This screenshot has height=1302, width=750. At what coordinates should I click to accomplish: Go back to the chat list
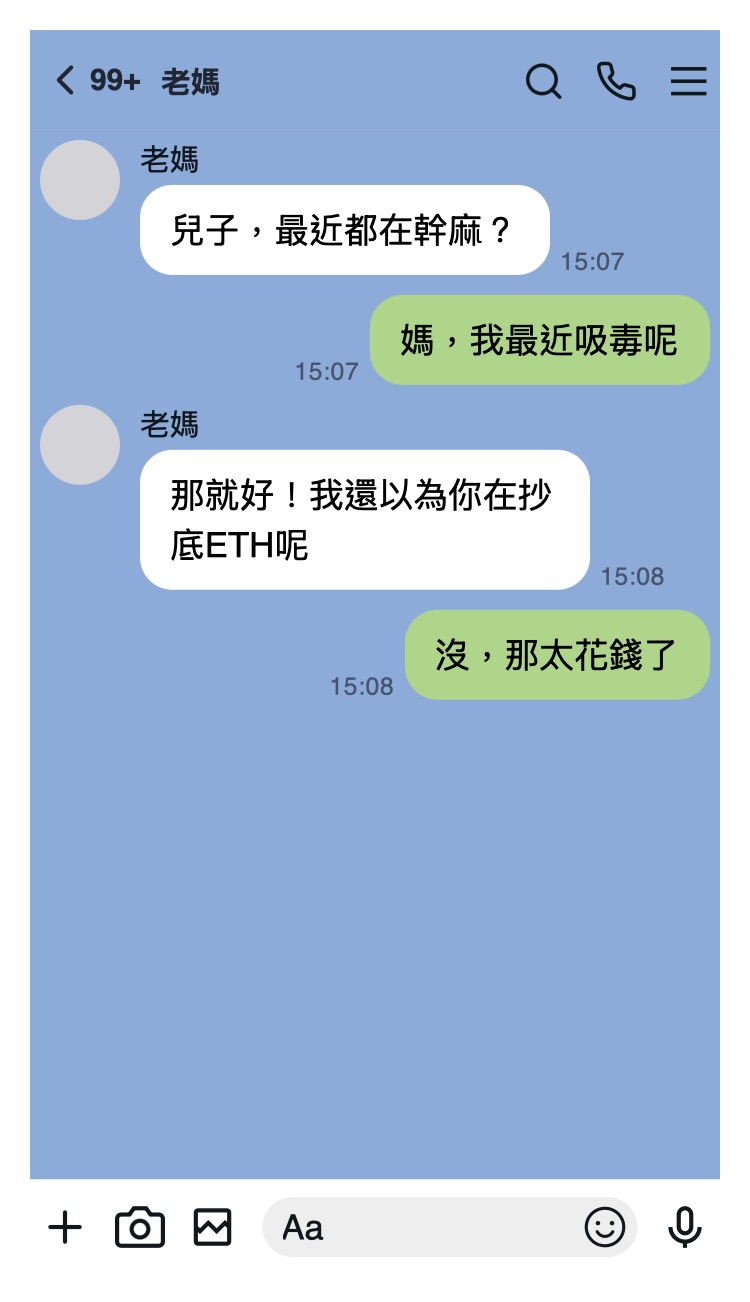[66, 81]
